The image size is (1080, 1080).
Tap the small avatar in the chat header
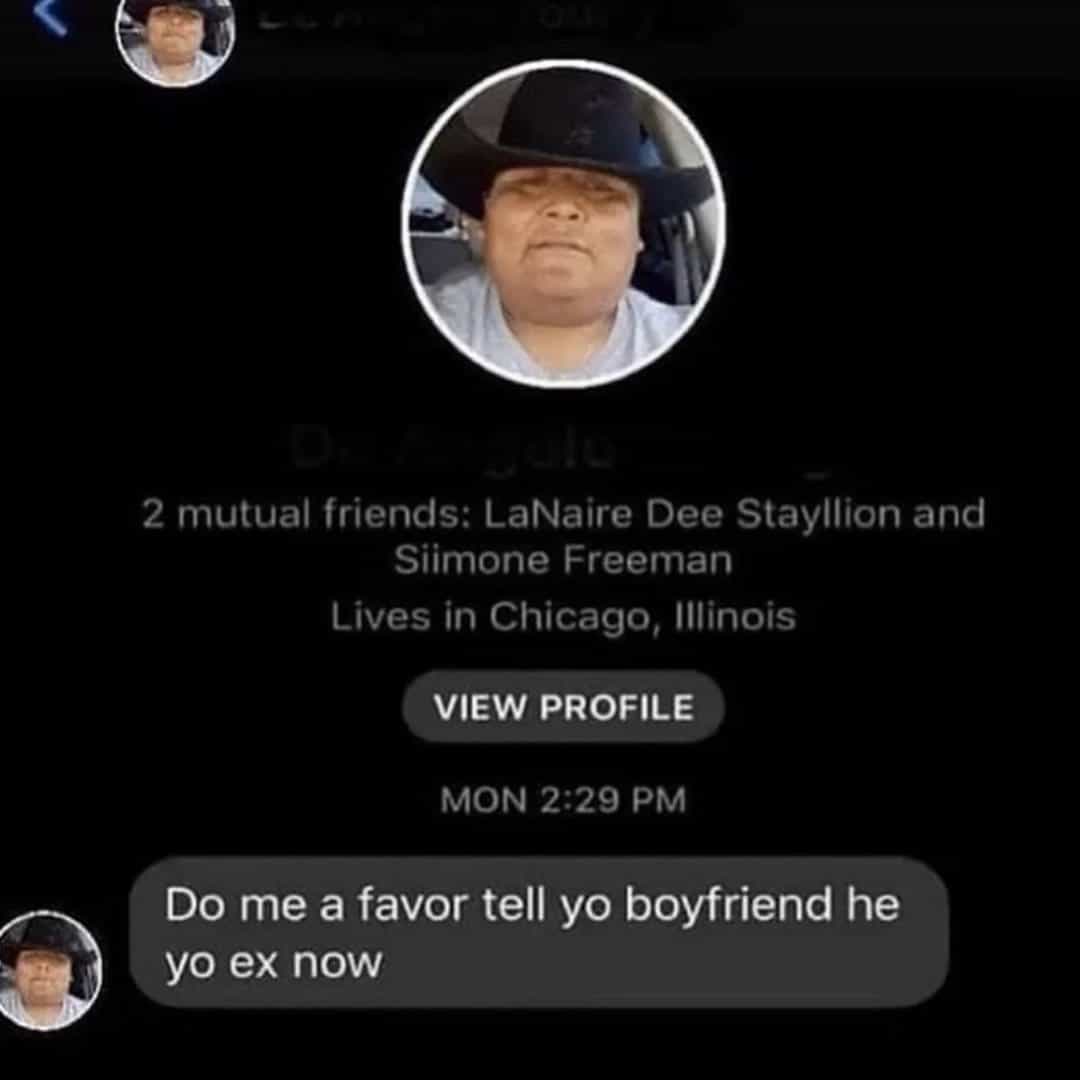pos(175,38)
